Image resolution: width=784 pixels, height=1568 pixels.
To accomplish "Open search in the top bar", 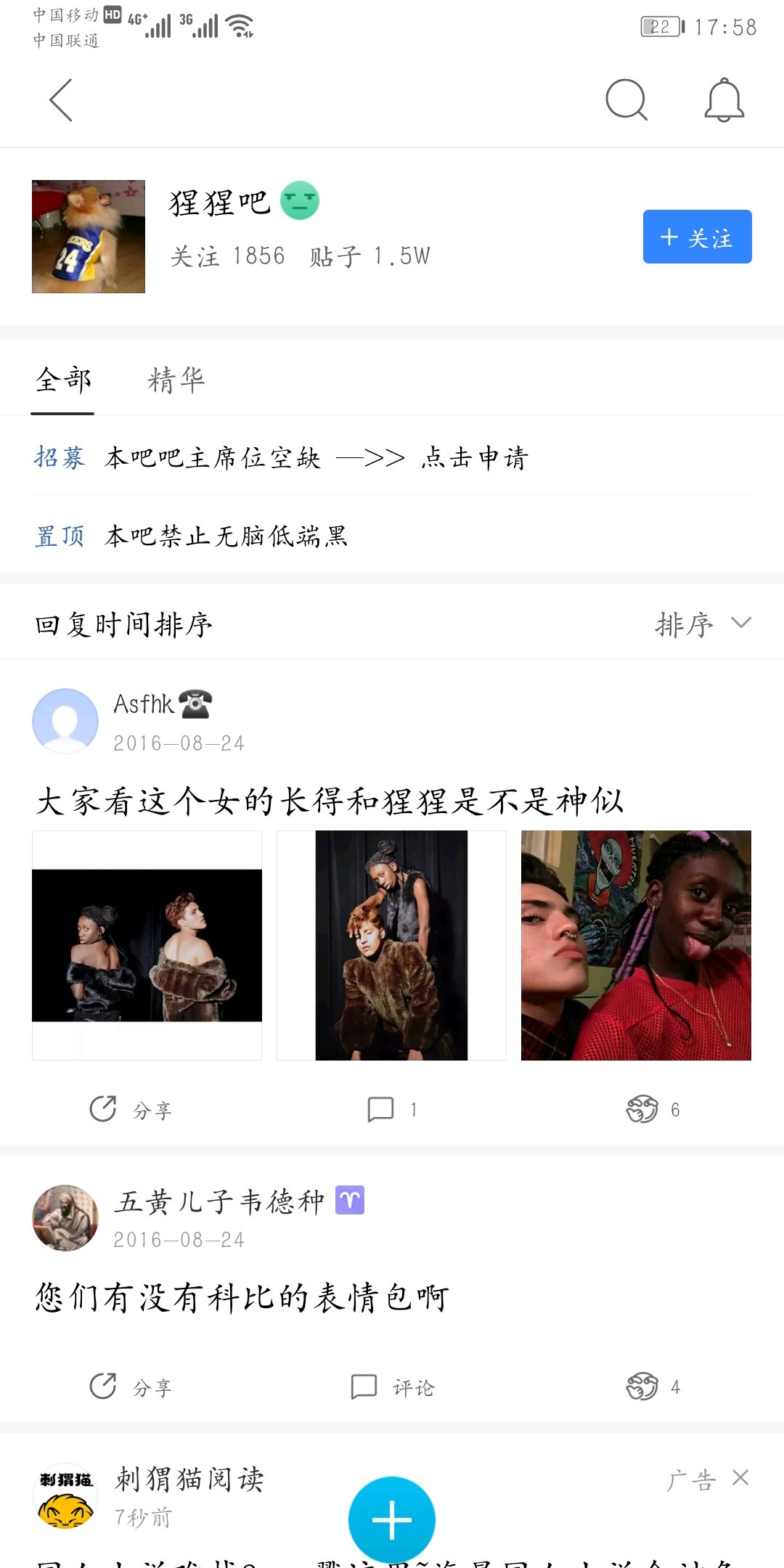I will tap(626, 100).
